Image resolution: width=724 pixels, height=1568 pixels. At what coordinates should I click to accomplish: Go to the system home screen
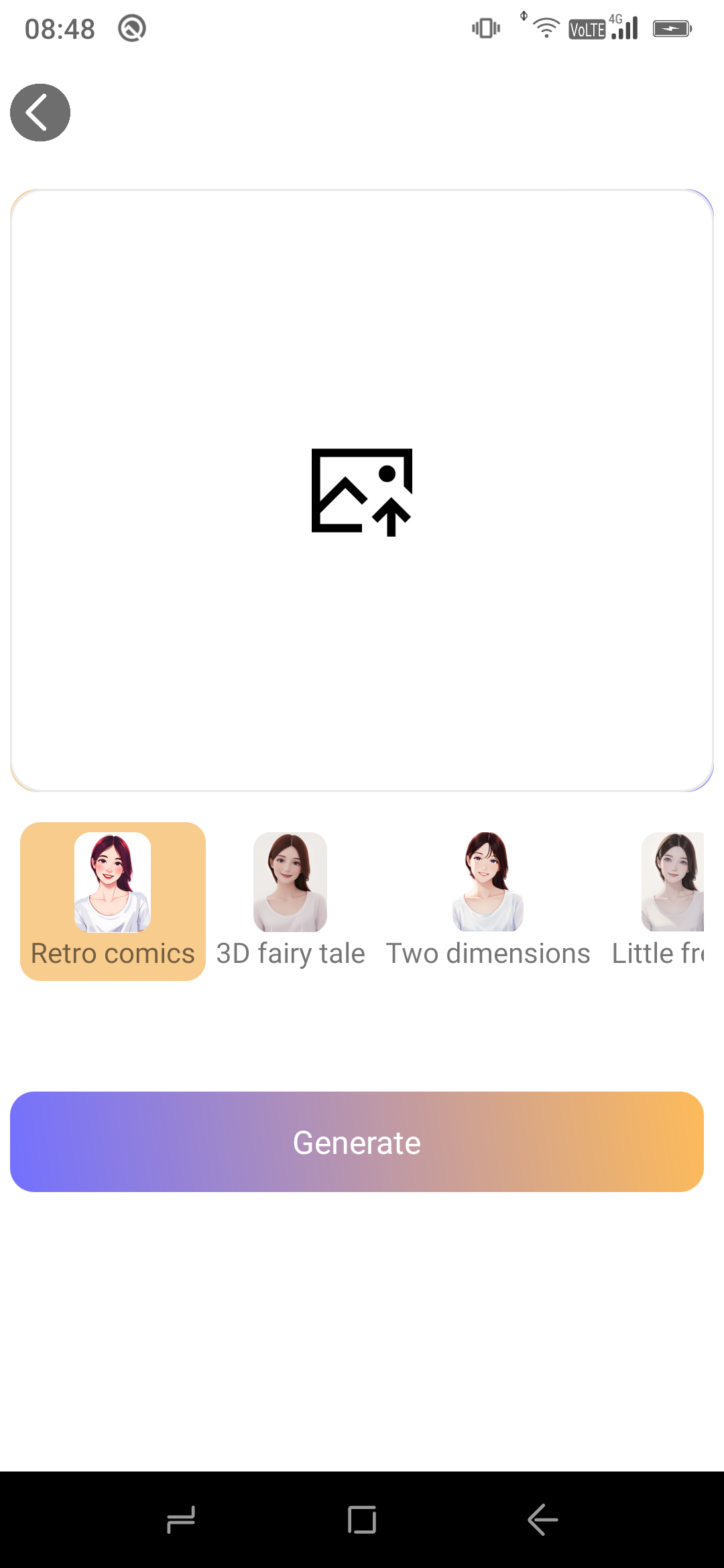362,1520
